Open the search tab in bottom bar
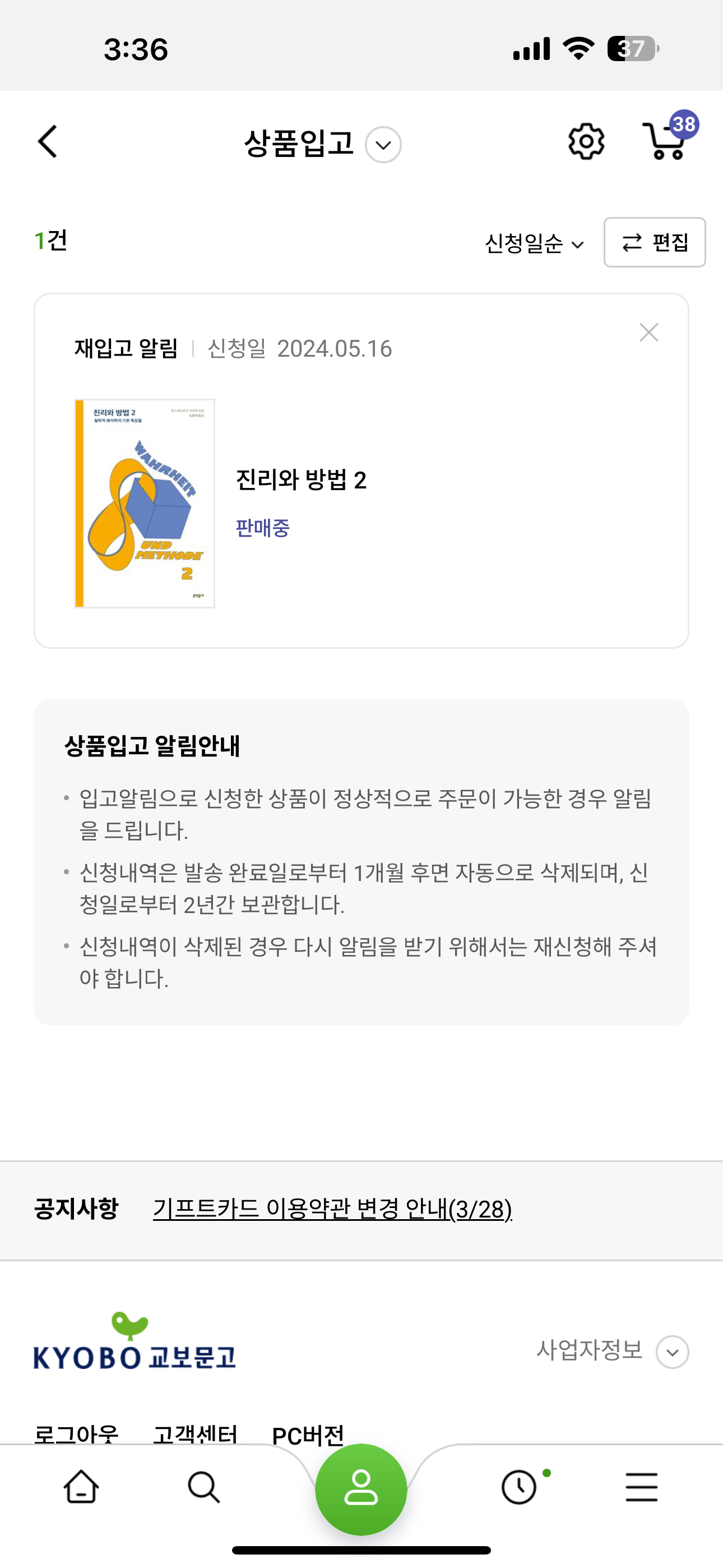The image size is (723, 1568). [x=204, y=1487]
